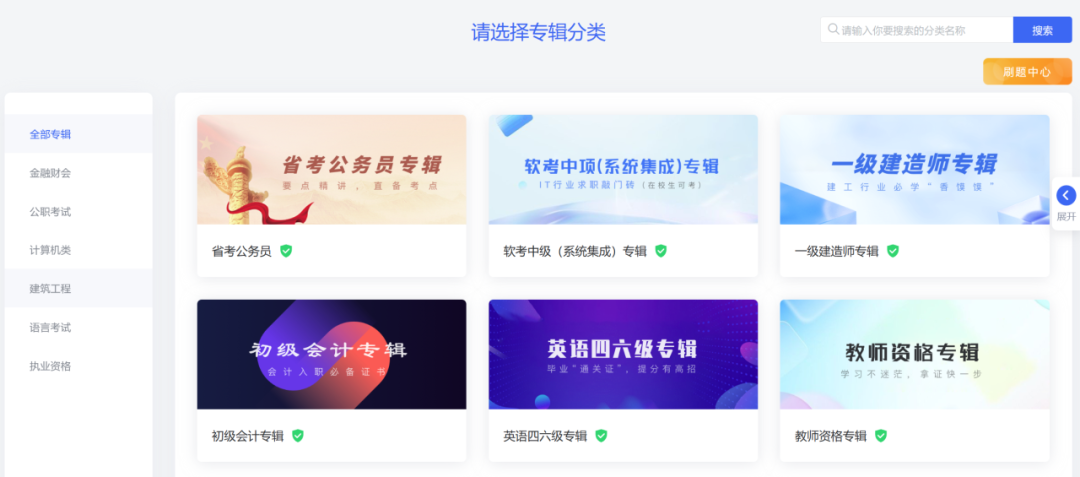Open the 英语四六级专辑 card
The height and width of the screenshot is (477, 1080).
tap(622, 380)
